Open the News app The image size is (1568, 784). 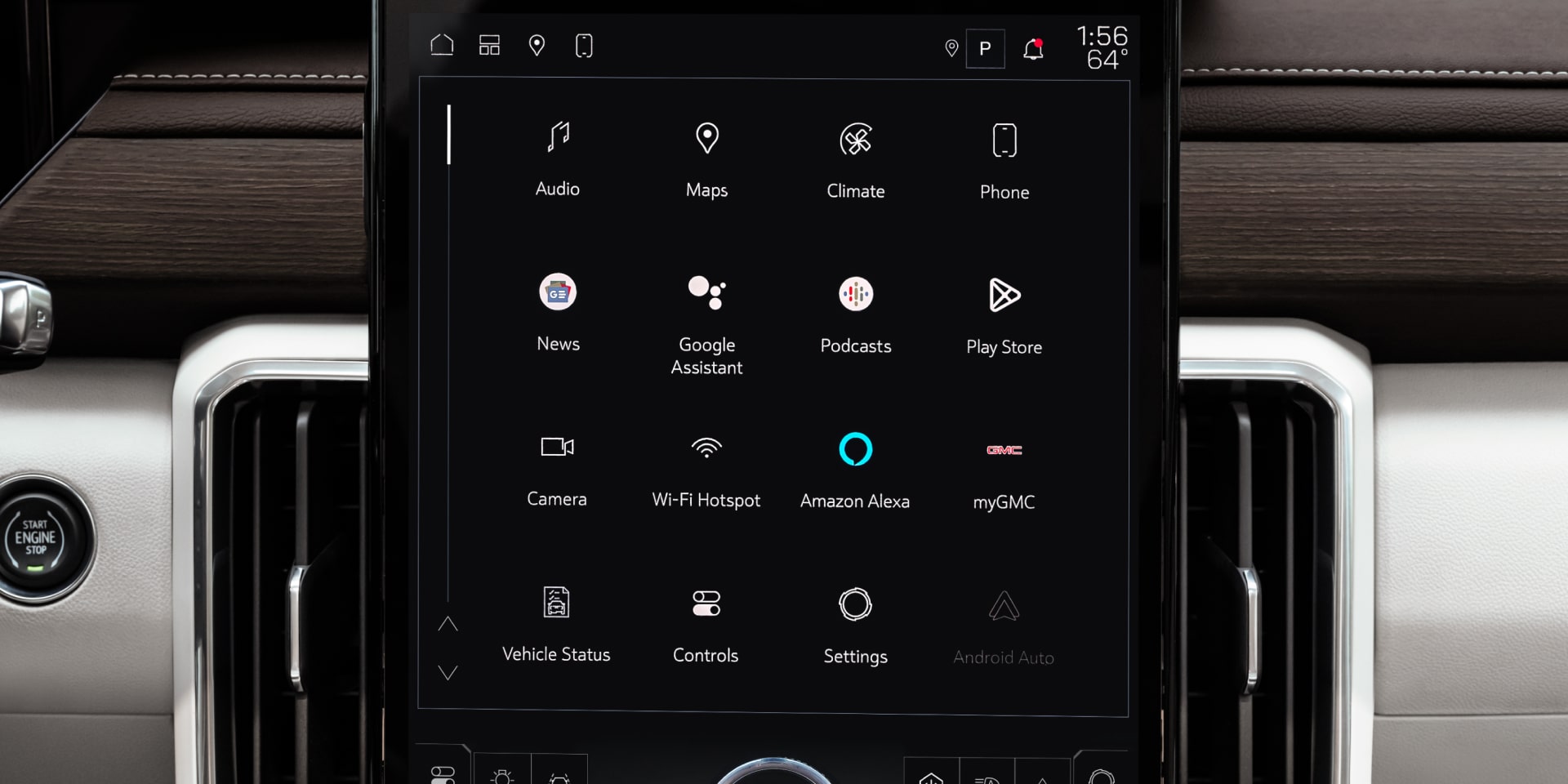(x=558, y=312)
